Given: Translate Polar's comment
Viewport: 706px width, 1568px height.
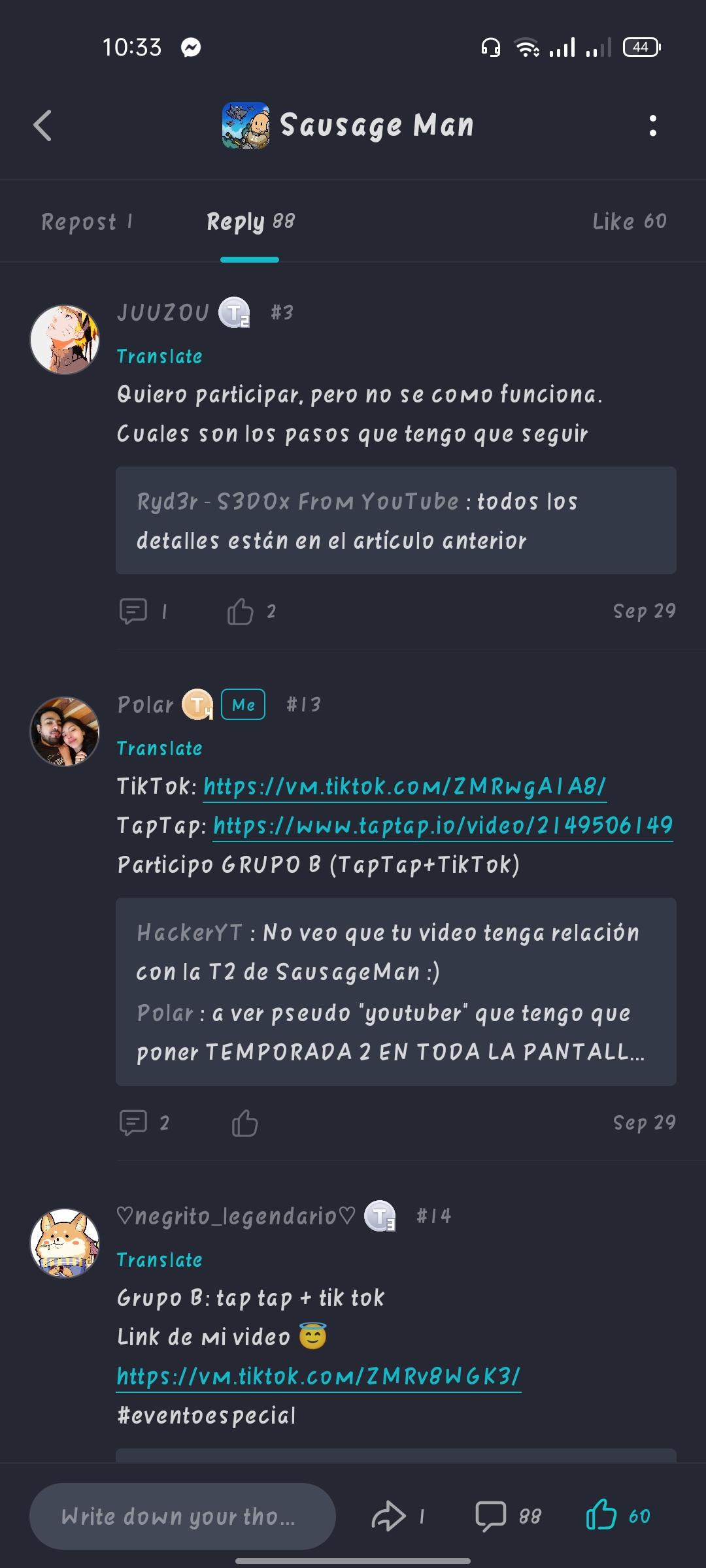Looking at the screenshot, I should pyautogui.click(x=160, y=749).
